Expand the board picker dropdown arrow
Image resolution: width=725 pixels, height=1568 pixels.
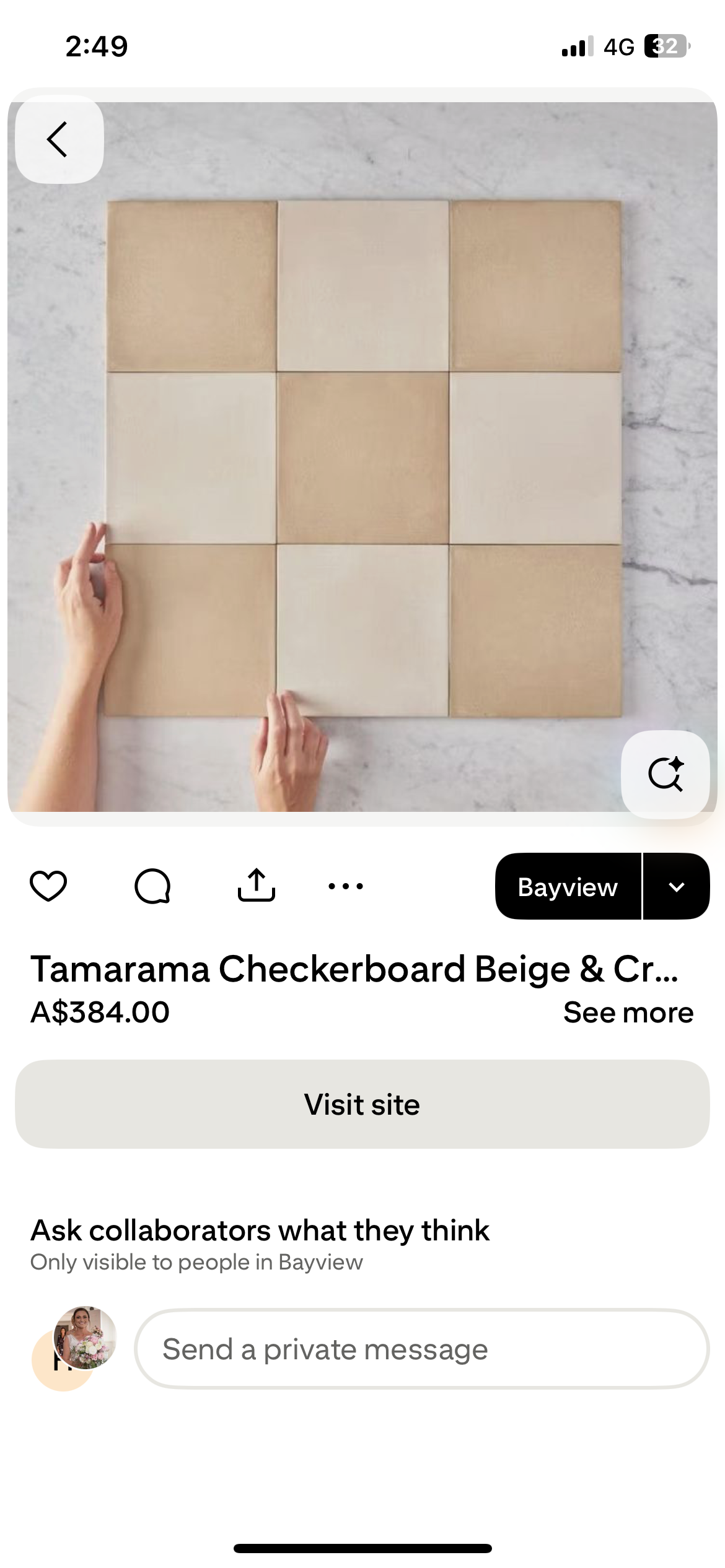(677, 887)
